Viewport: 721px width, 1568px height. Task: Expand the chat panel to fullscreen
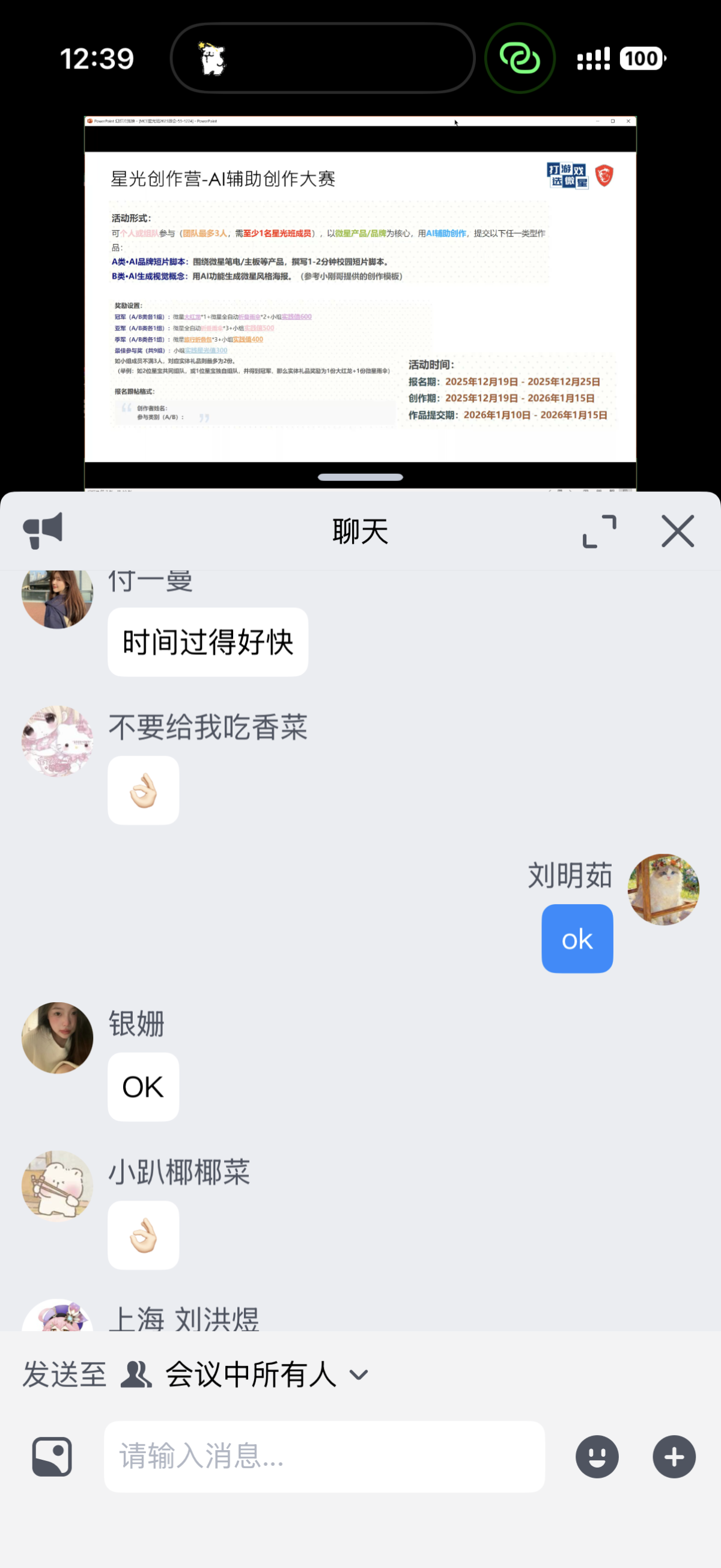coord(599,530)
